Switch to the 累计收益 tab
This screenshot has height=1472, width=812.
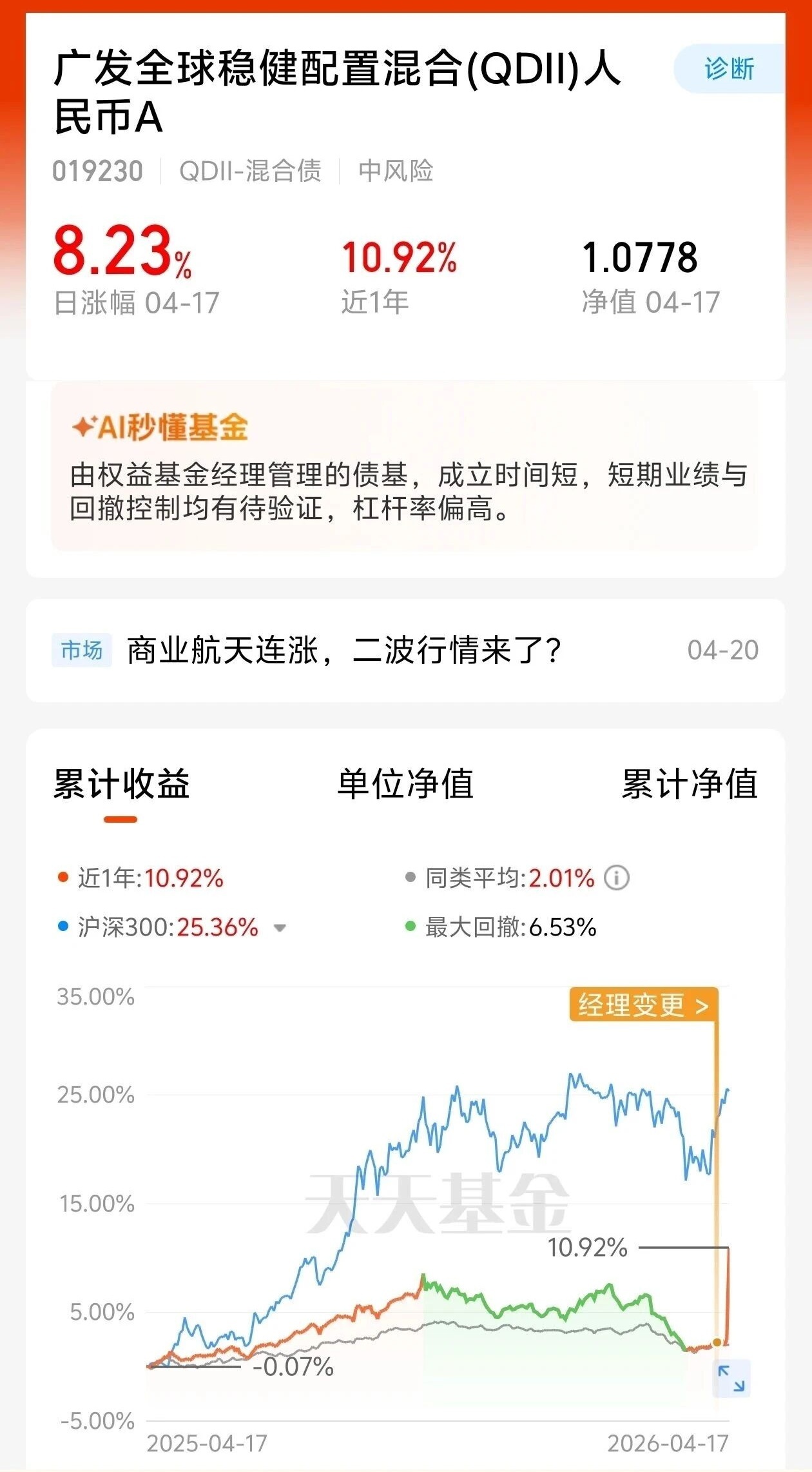(121, 784)
